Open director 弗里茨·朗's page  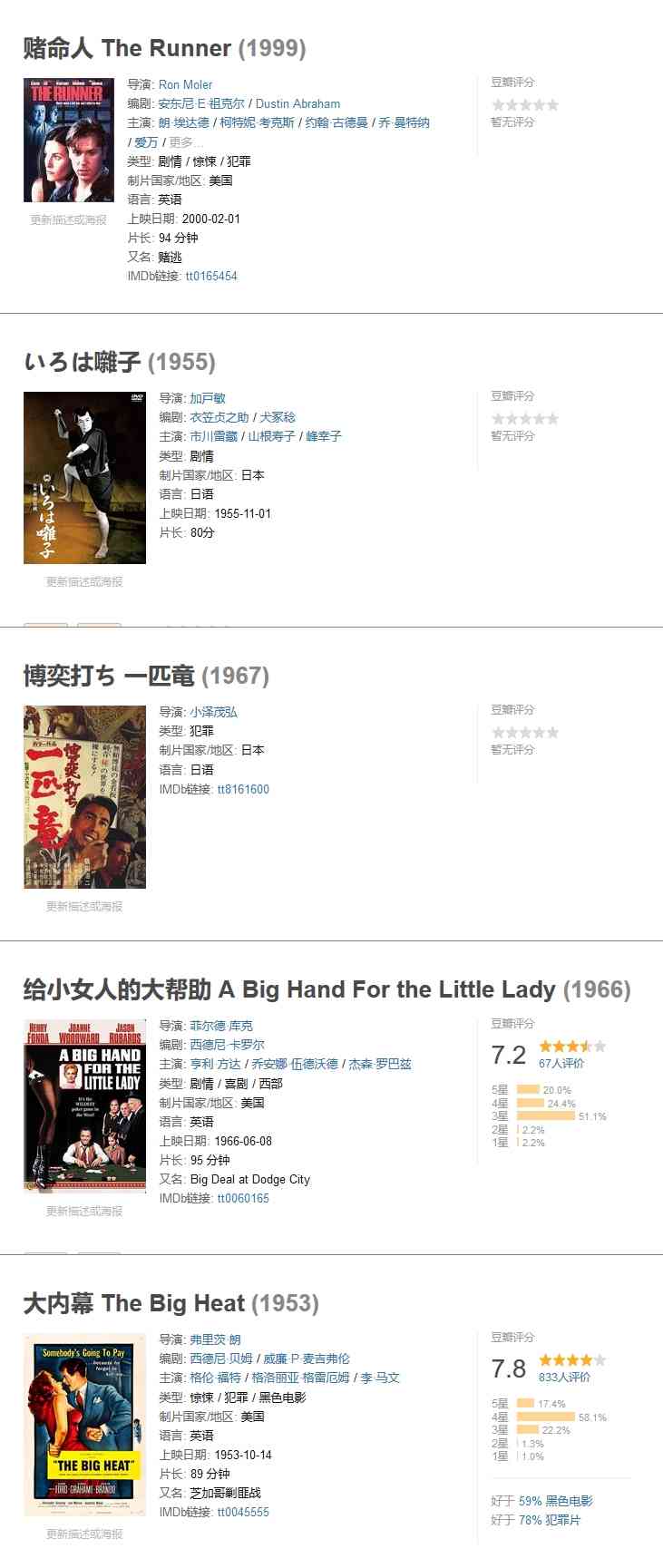click(216, 1339)
